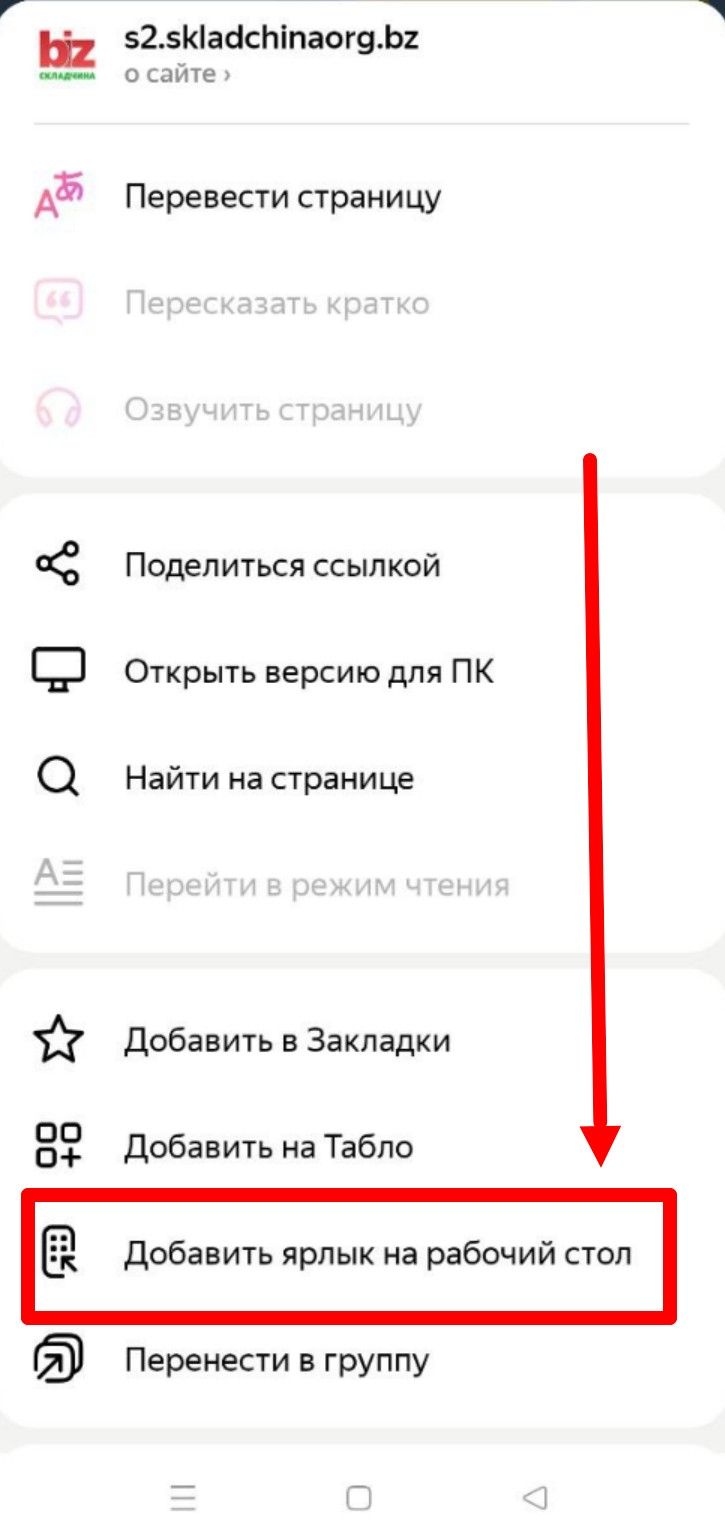Image resolution: width=725 pixels, height=1532 pixels.
Task: Choose 'Поделиться ссылкой' to share the link
Action: 282,565
